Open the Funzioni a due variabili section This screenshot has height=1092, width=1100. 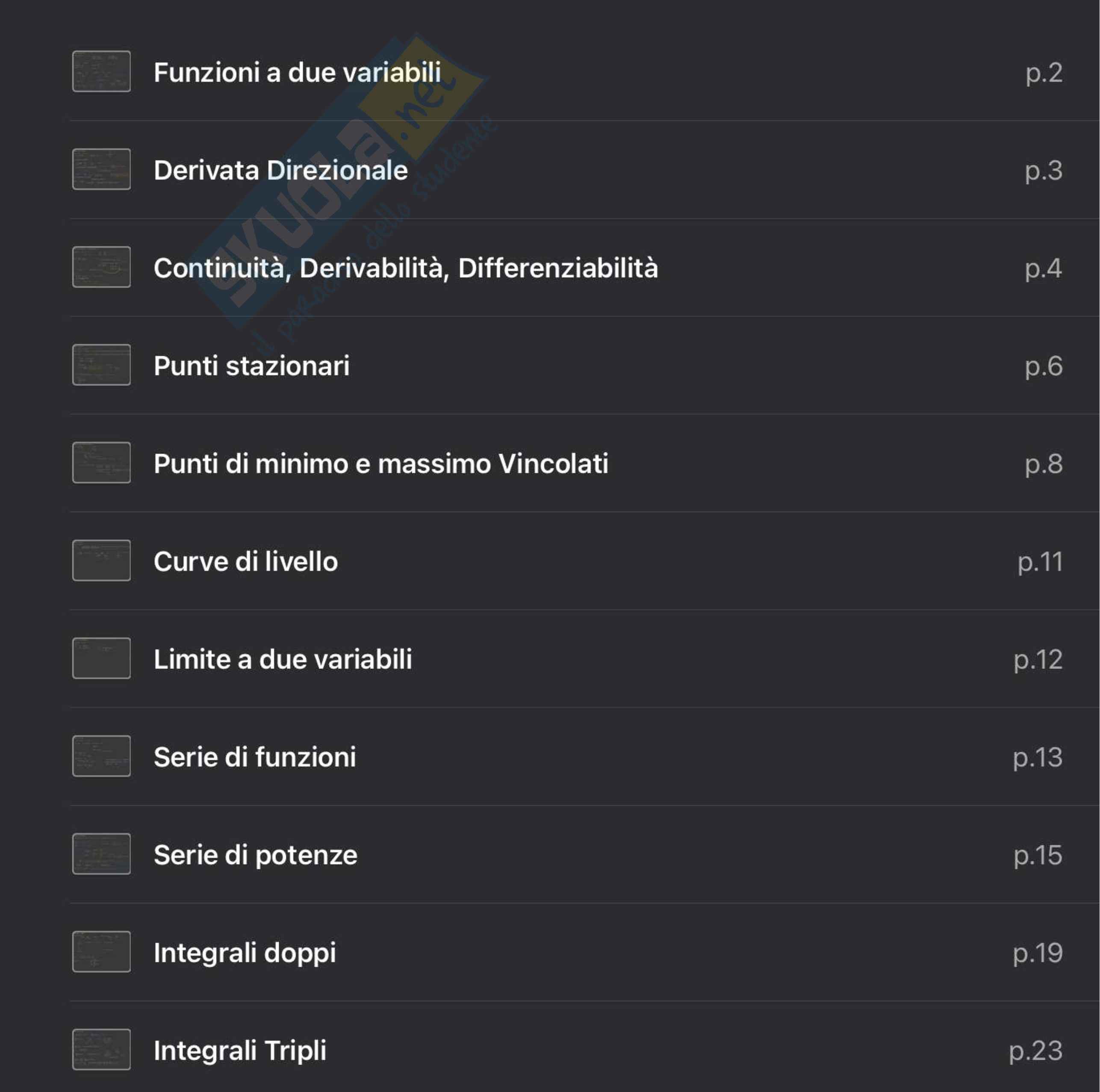click(297, 72)
